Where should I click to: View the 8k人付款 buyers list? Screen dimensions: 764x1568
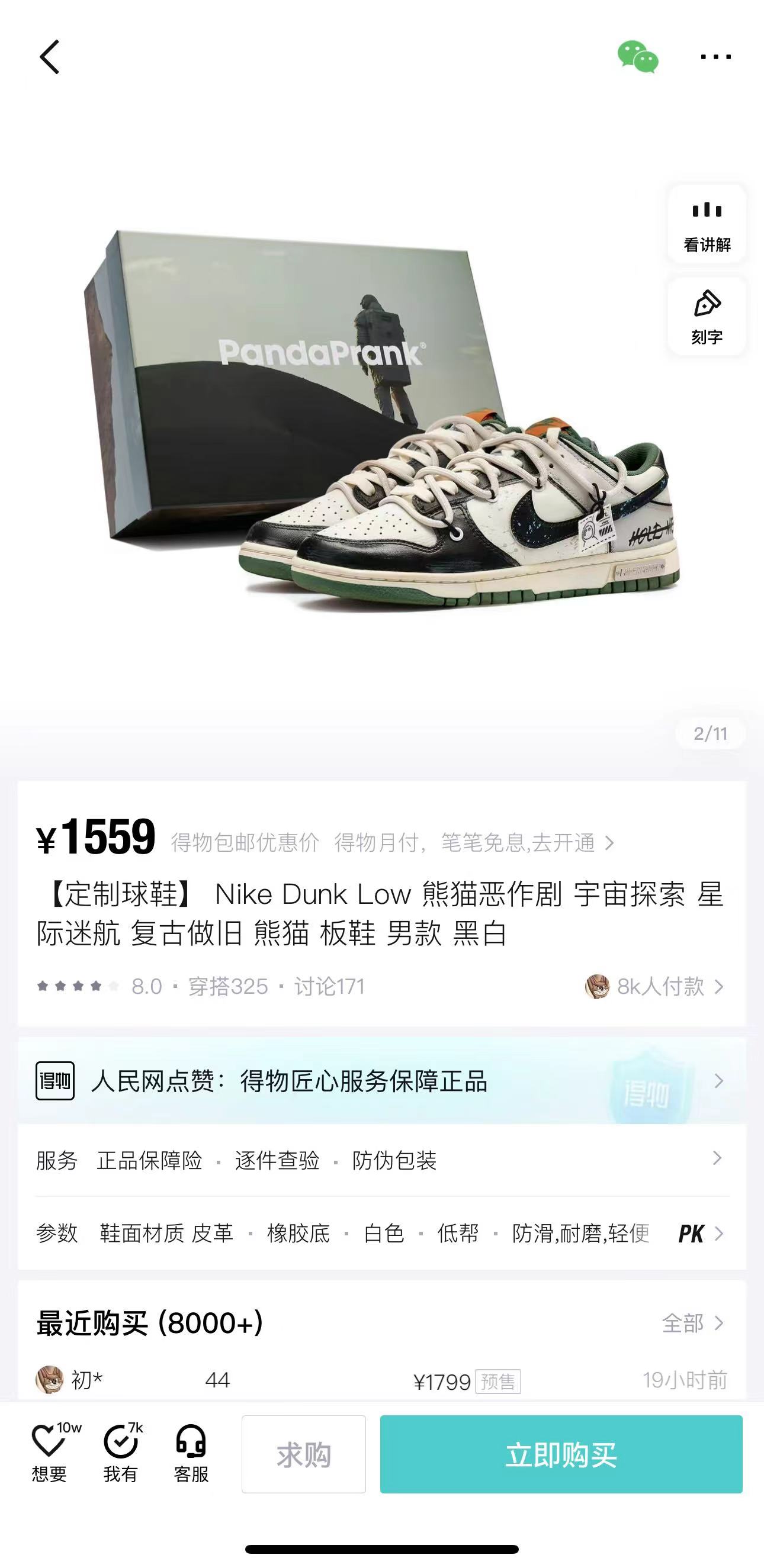coord(654,987)
